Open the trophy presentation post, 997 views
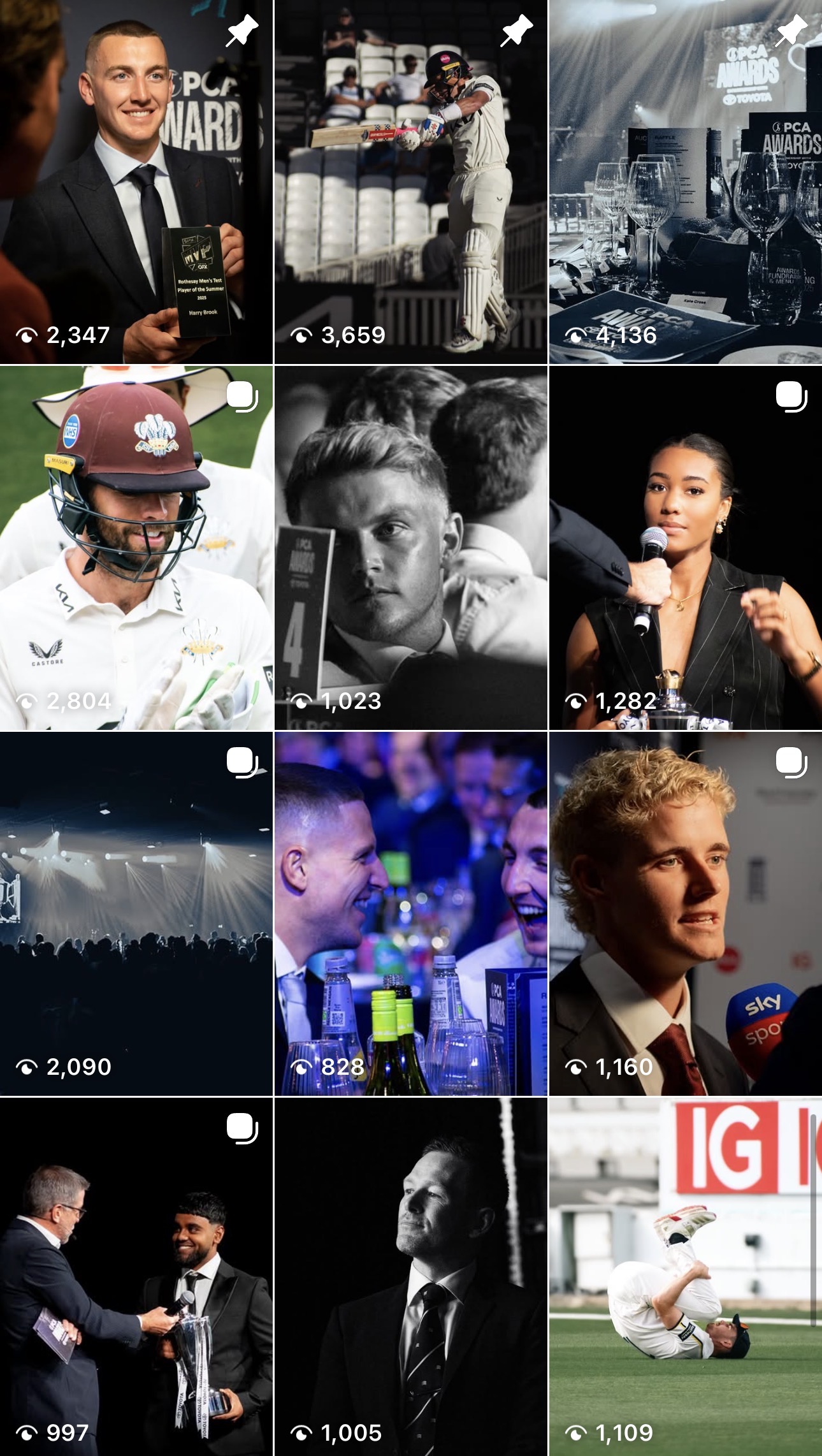Screen dimensions: 822x1456 [x=136, y=1277]
